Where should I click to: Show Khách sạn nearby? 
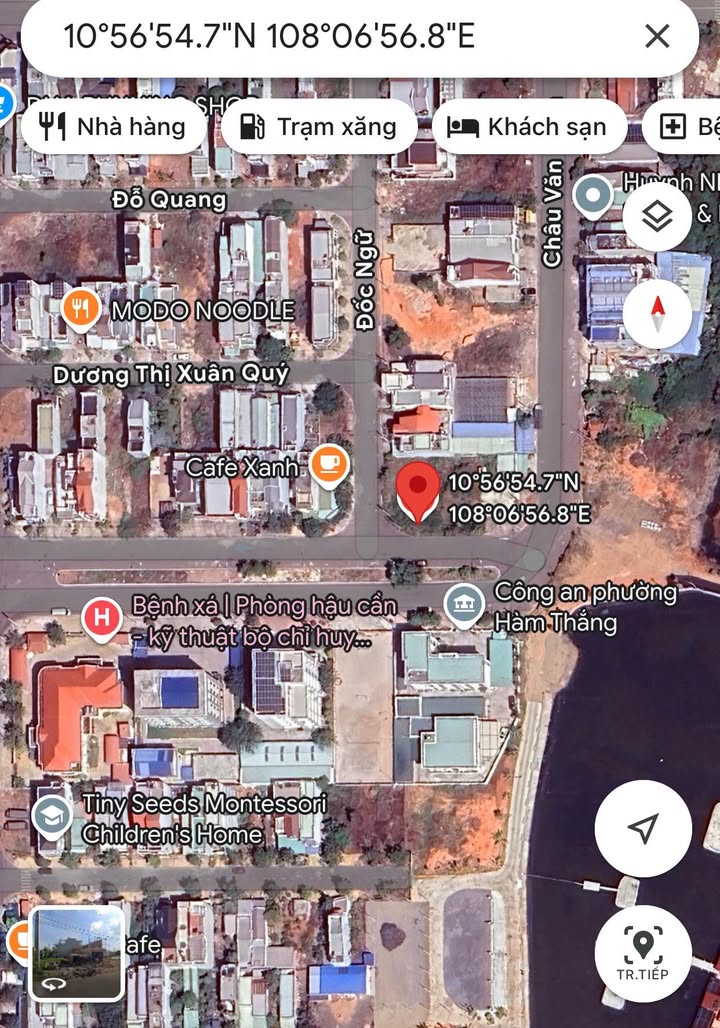(529, 127)
